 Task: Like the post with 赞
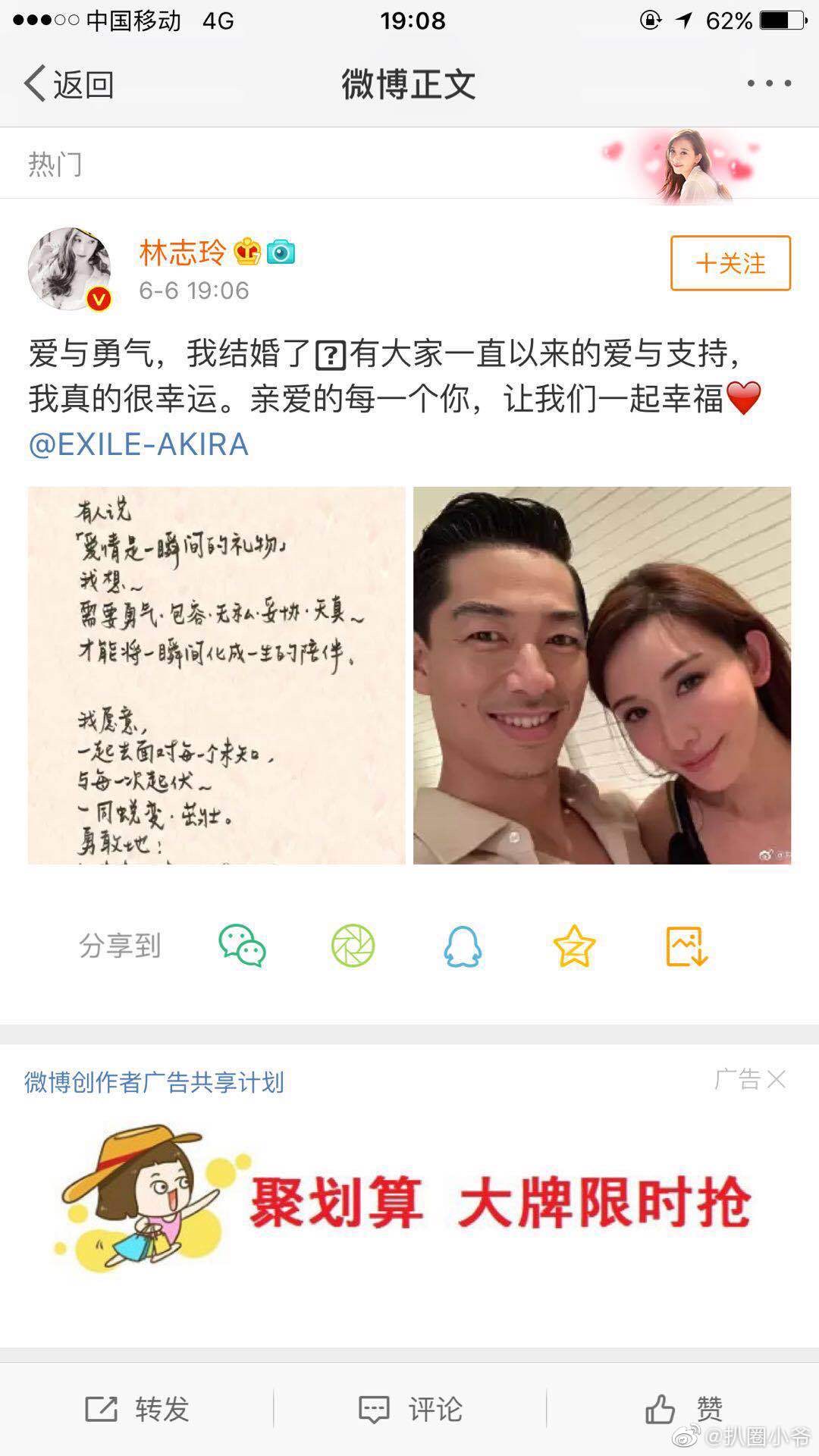click(x=683, y=1409)
